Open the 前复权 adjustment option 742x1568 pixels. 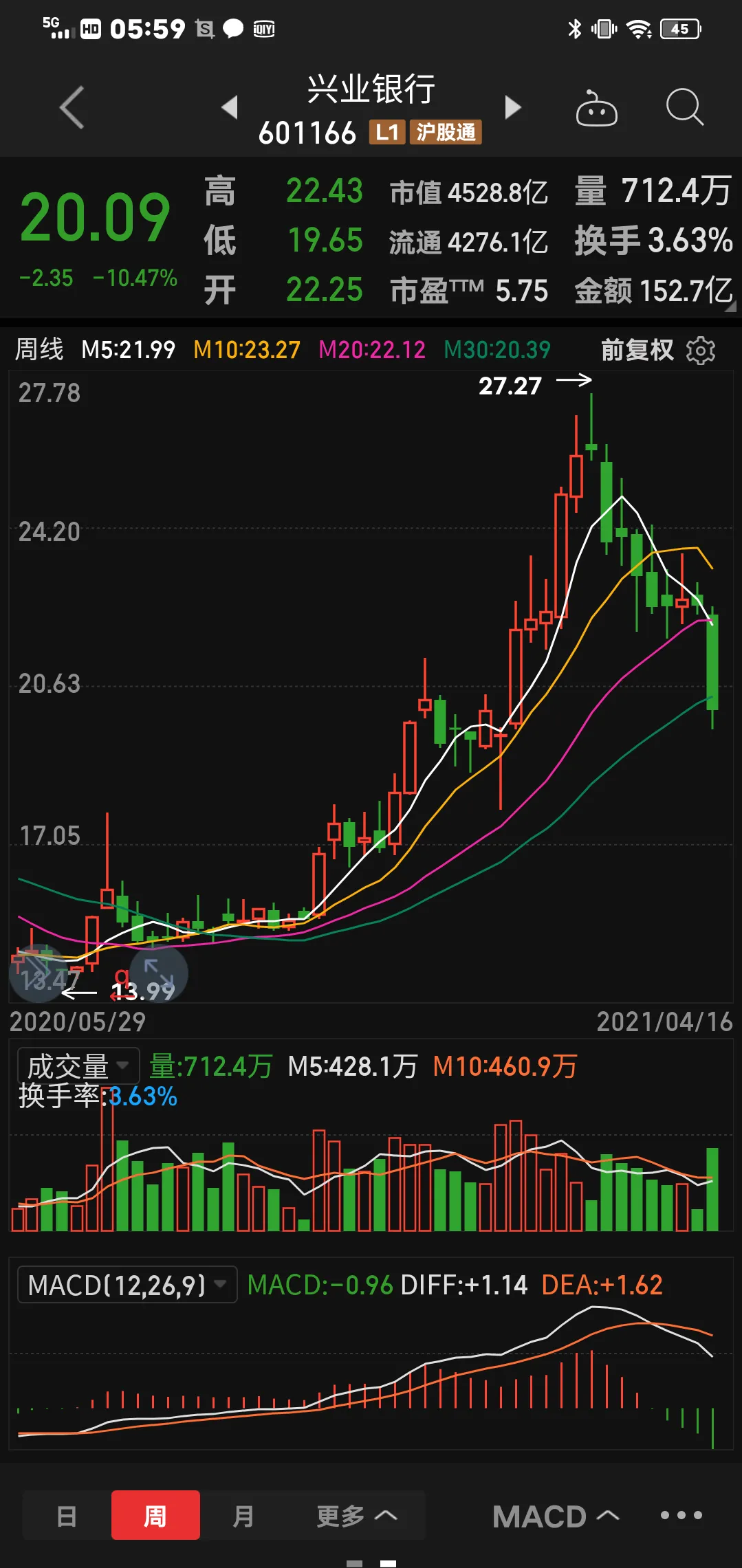(x=637, y=350)
